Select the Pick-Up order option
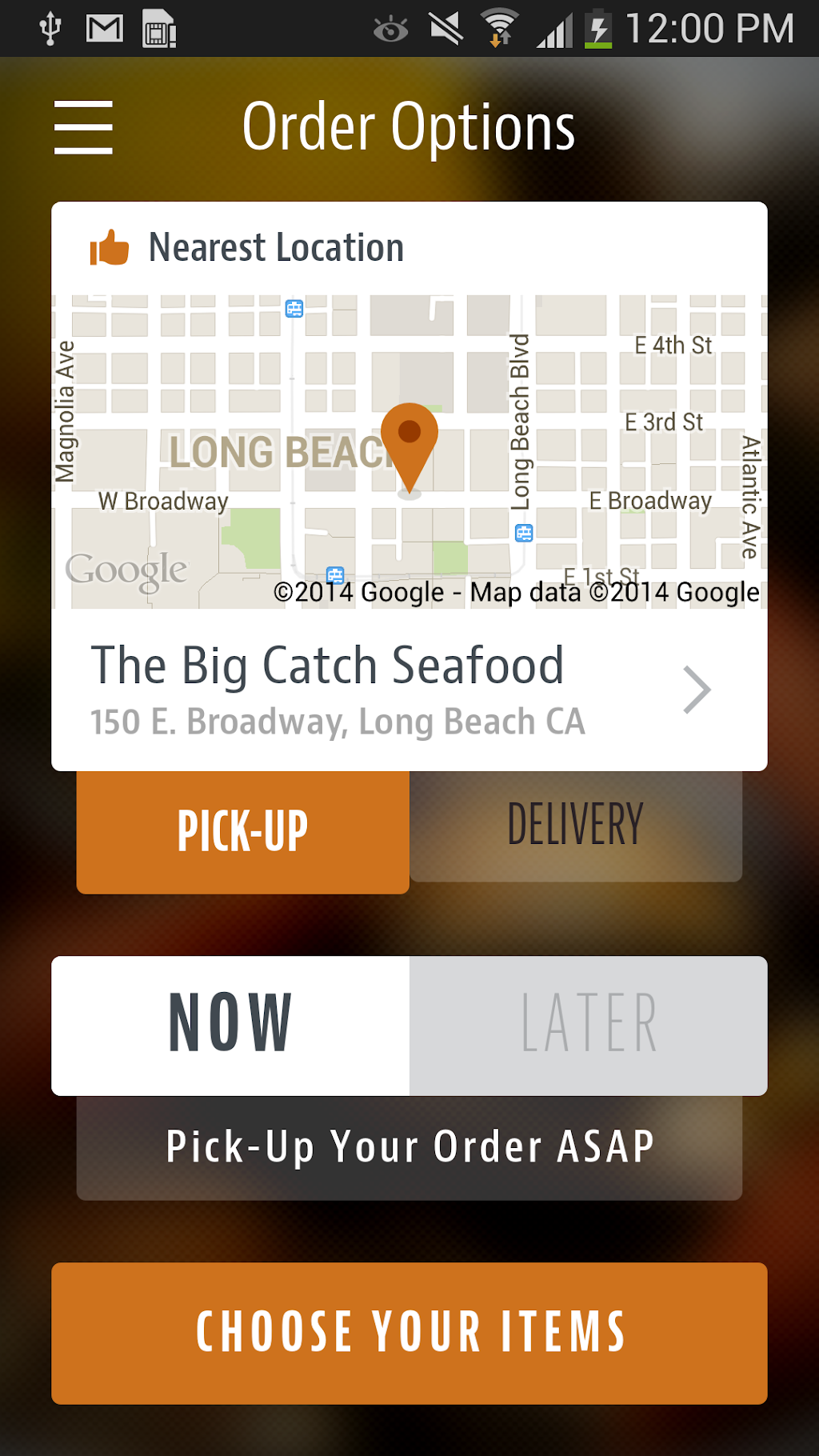This screenshot has width=819, height=1456. [243, 831]
